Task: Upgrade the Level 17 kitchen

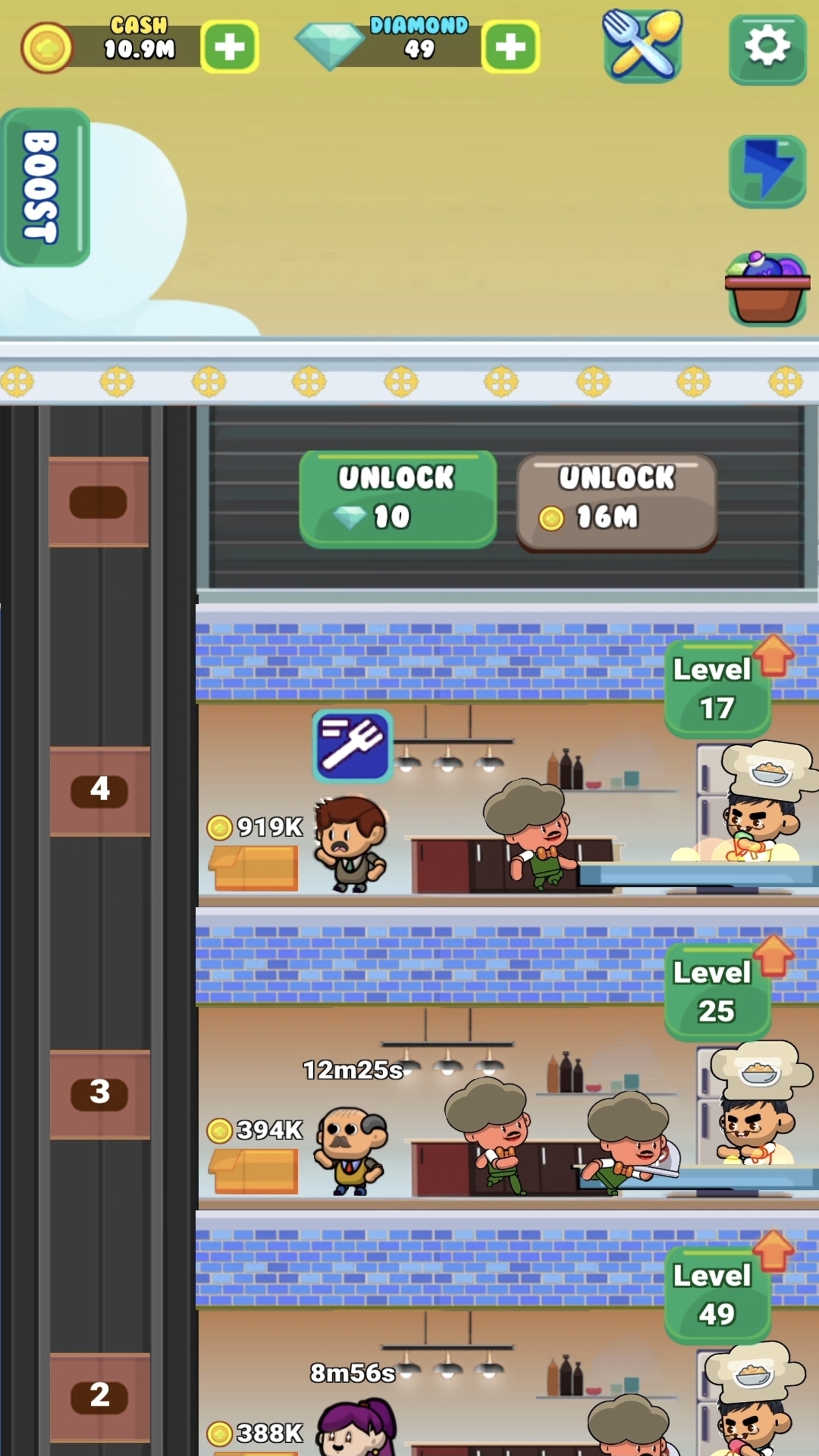Action: pos(718,688)
